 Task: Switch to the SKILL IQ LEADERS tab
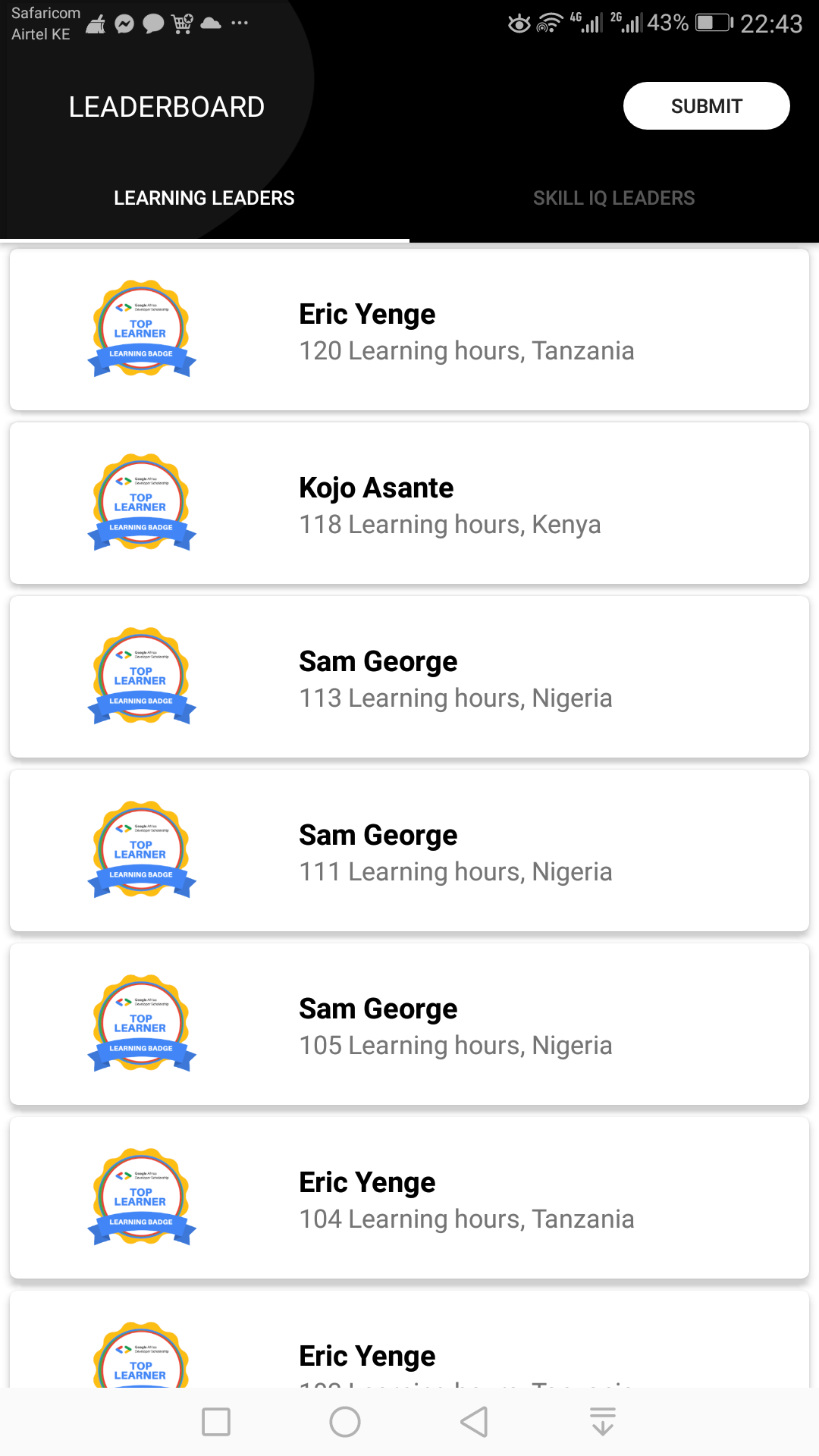click(614, 198)
